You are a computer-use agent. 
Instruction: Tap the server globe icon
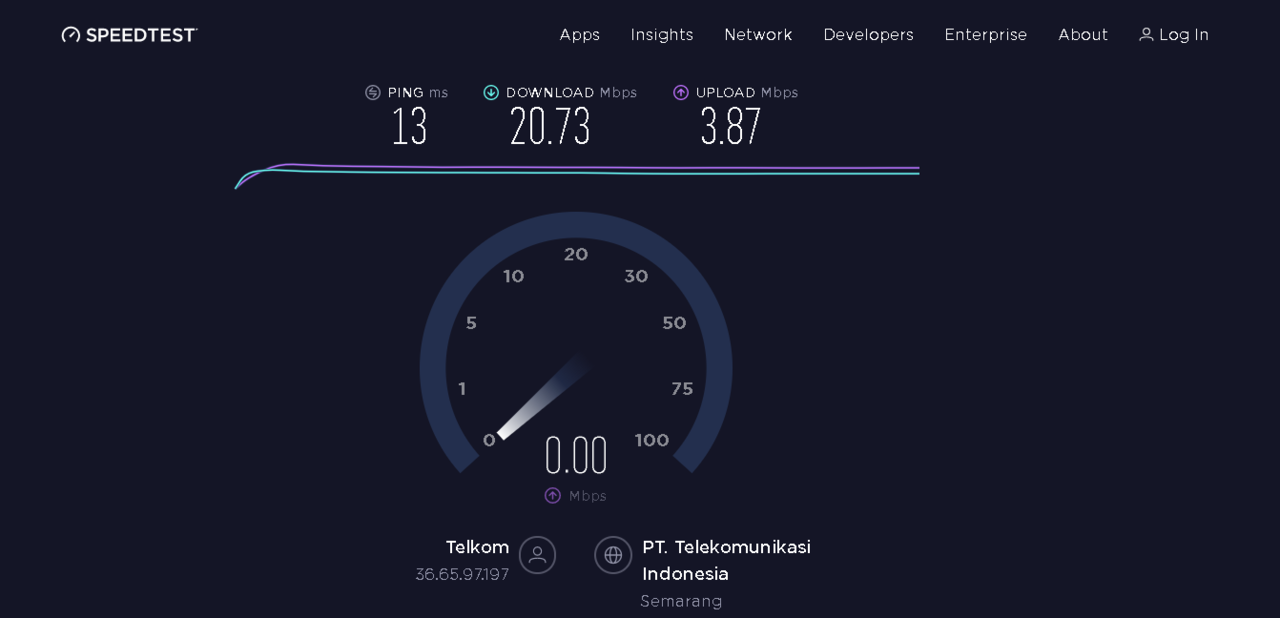point(613,555)
